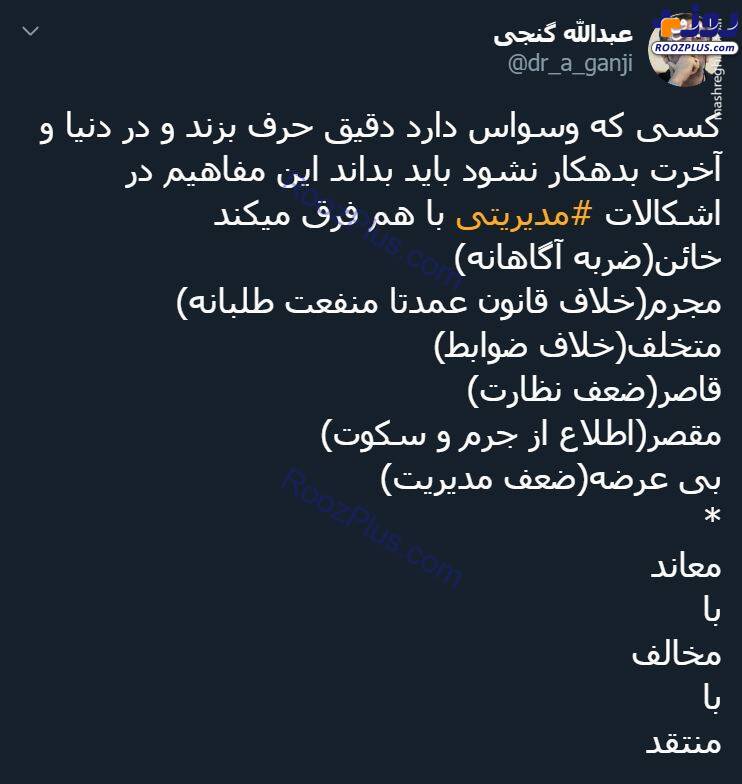Open the tweet options chevron
Image resolution: width=742 pixels, height=784 pixels.
pyautogui.click(x=31, y=31)
